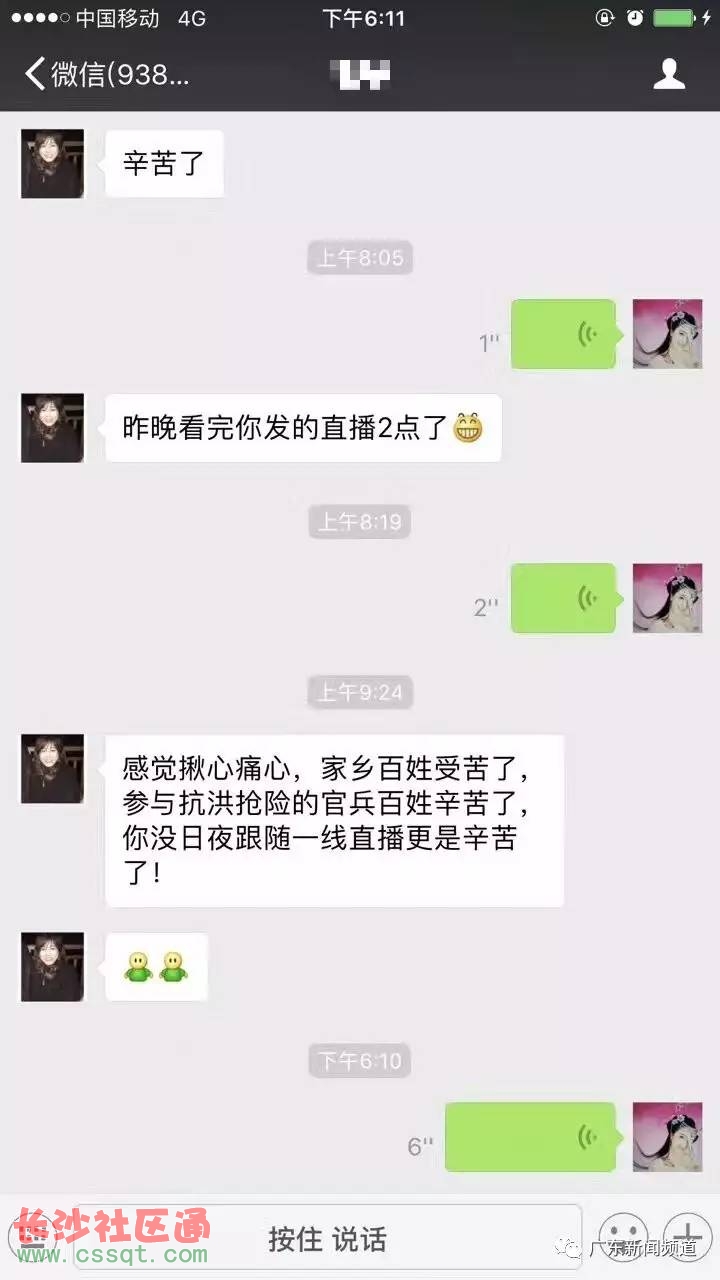
Task: Open the contact profile icon
Action: (x=669, y=74)
